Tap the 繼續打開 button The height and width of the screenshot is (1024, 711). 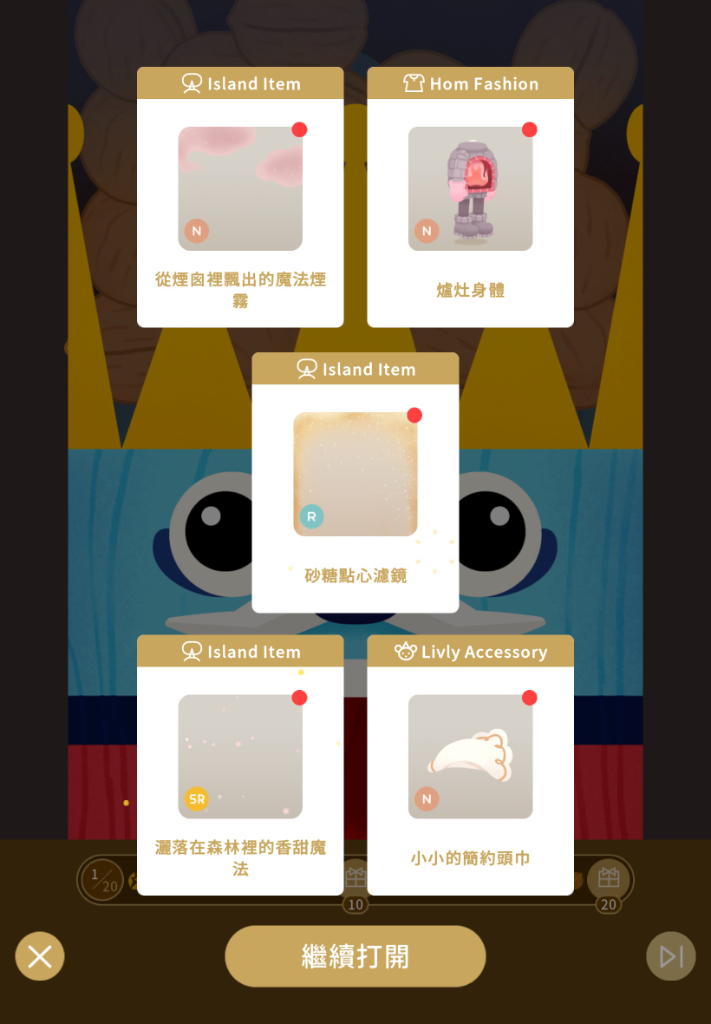click(355, 956)
